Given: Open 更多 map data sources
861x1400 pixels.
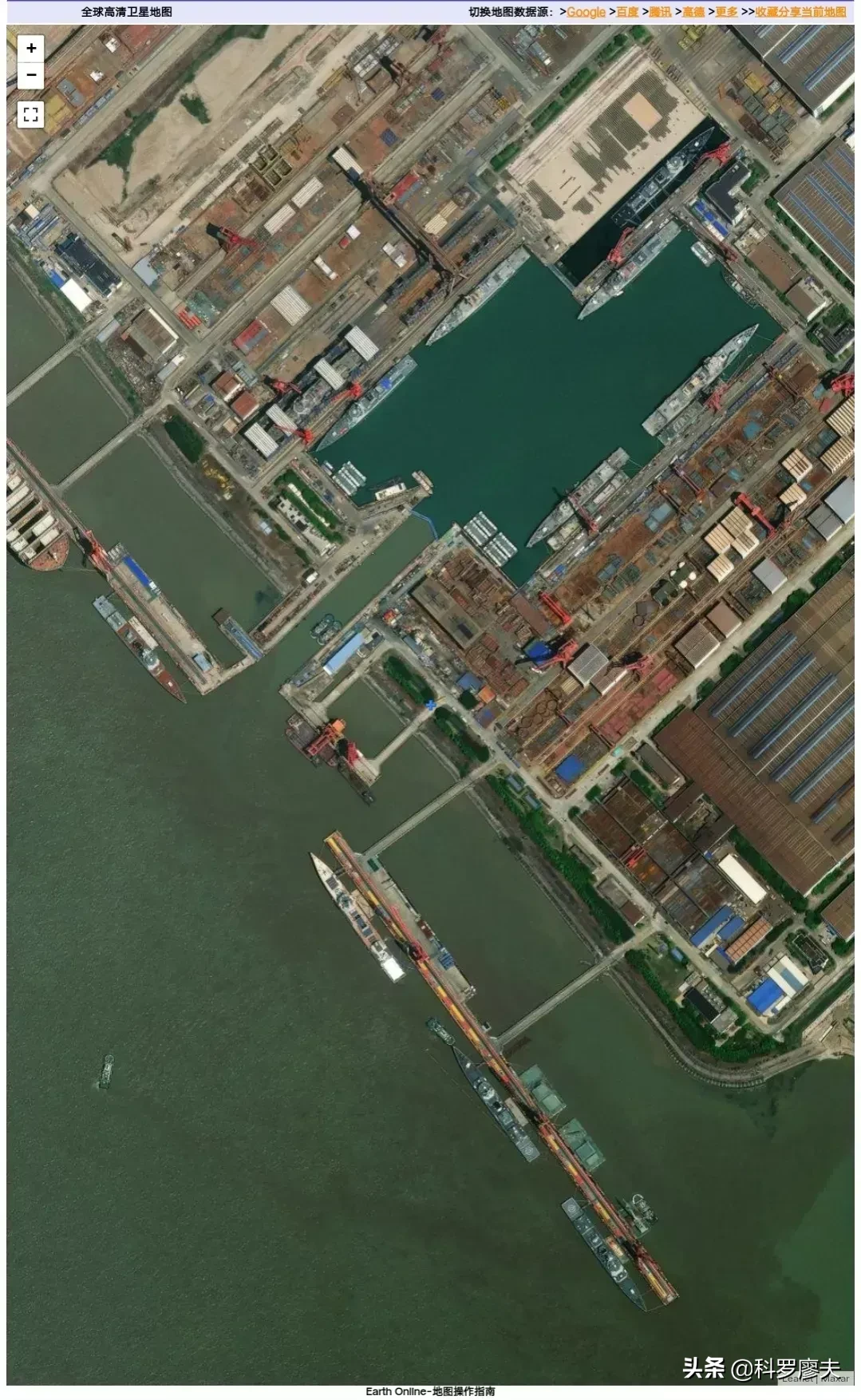Looking at the screenshot, I should click(x=727, y=12).
